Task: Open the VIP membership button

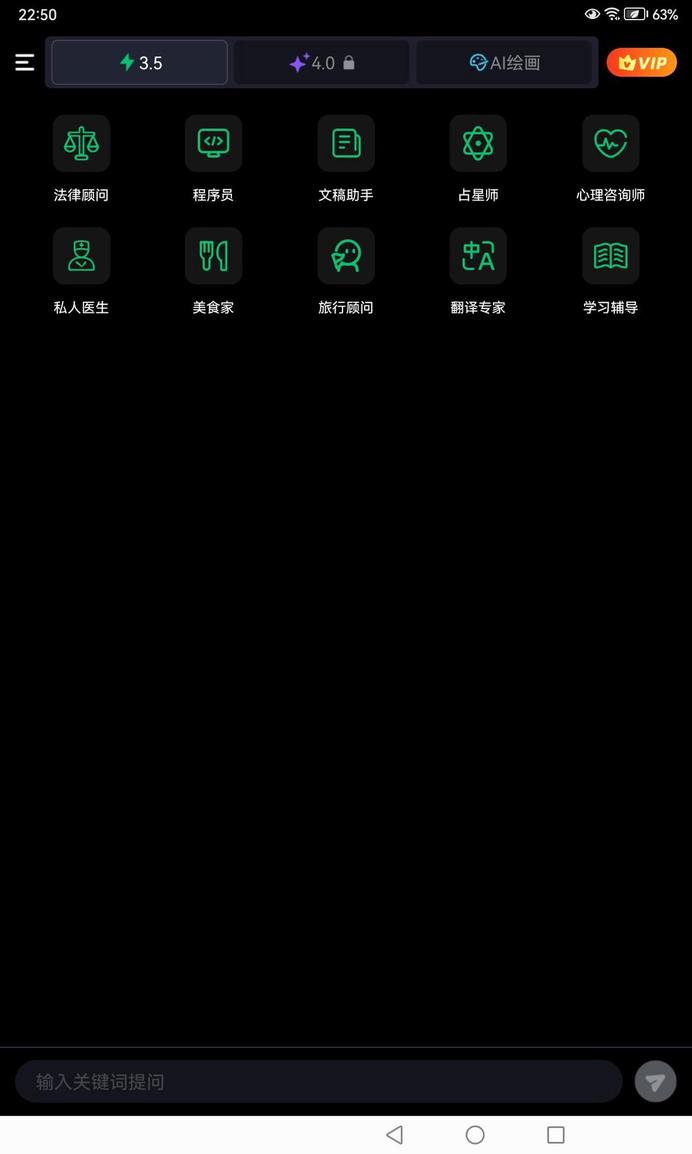Action: (x=641, y=63)
